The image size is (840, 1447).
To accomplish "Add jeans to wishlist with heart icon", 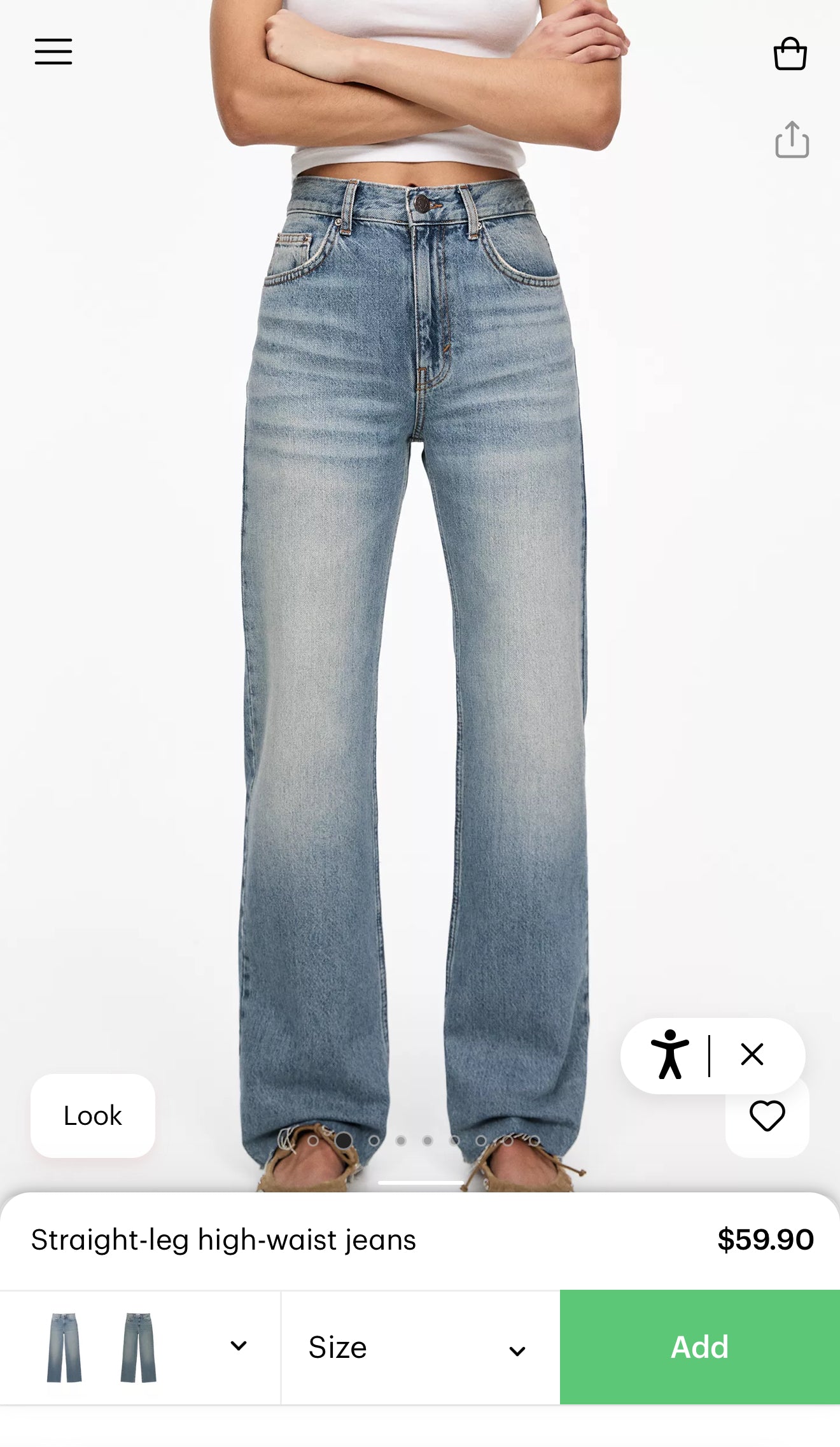I will pyautogui.click(x=767, y=1115).
